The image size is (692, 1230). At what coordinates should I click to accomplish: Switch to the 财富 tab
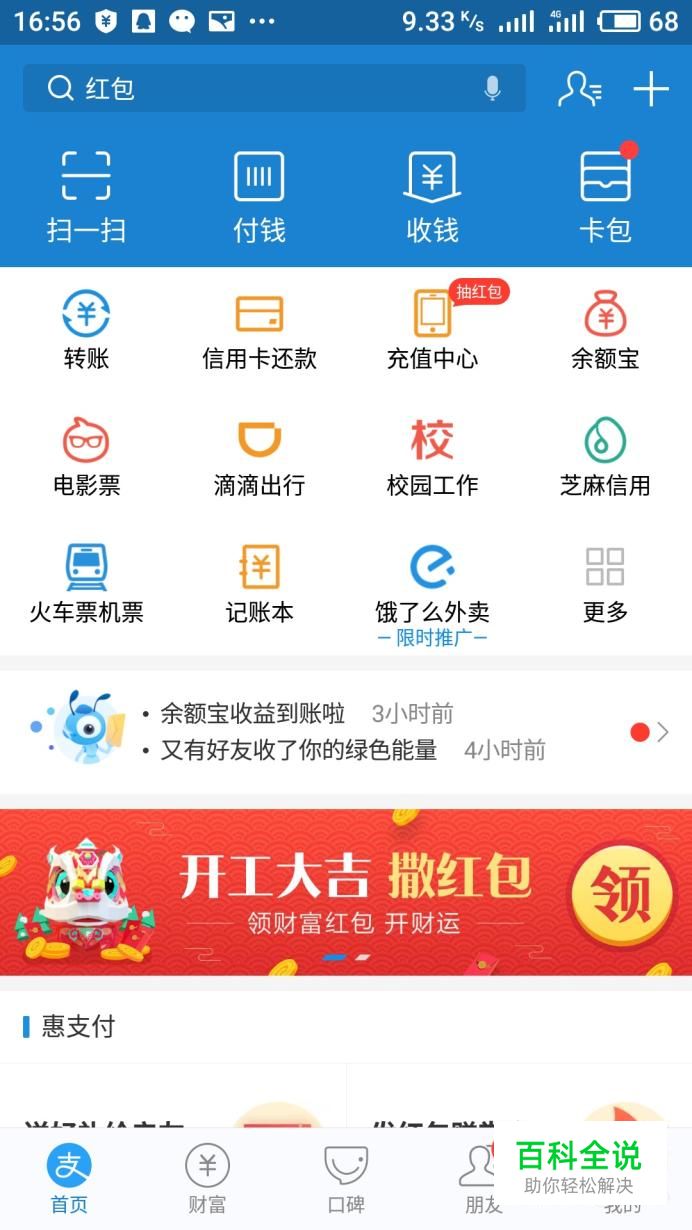click(207, 1179)
